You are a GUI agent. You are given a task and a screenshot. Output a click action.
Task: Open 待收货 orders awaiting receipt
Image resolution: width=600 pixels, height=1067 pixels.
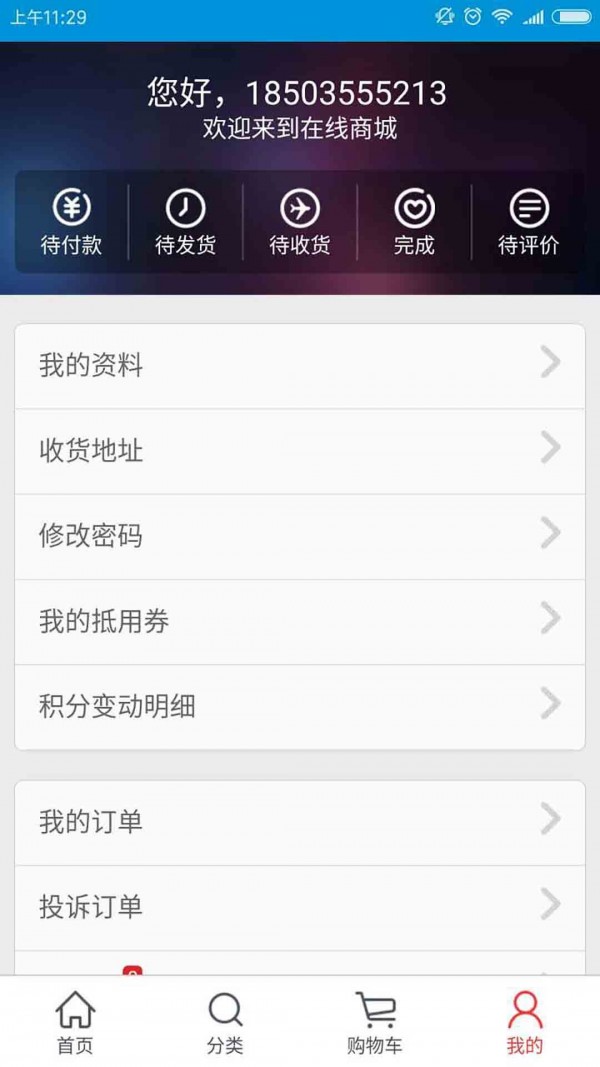click(x=300, y=222)
